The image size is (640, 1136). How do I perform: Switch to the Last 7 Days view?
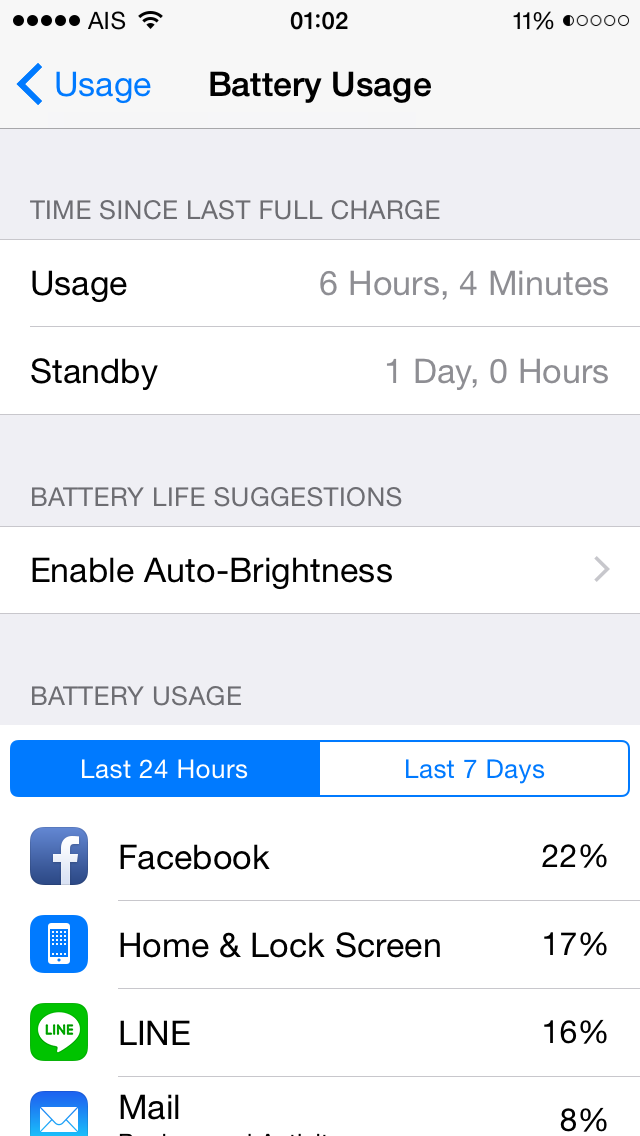tap(475, 769)
